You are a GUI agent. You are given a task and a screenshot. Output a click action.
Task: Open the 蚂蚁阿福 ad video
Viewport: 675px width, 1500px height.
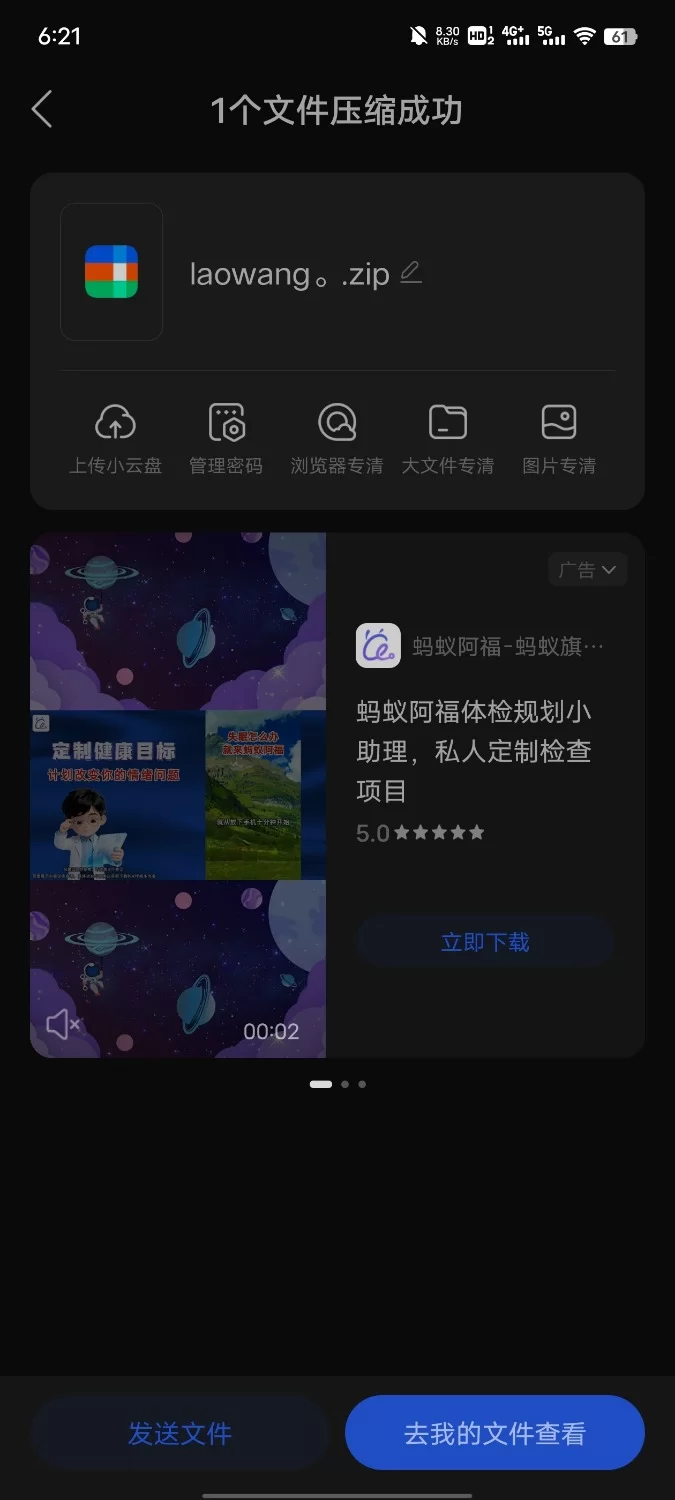tap(178, 794)
